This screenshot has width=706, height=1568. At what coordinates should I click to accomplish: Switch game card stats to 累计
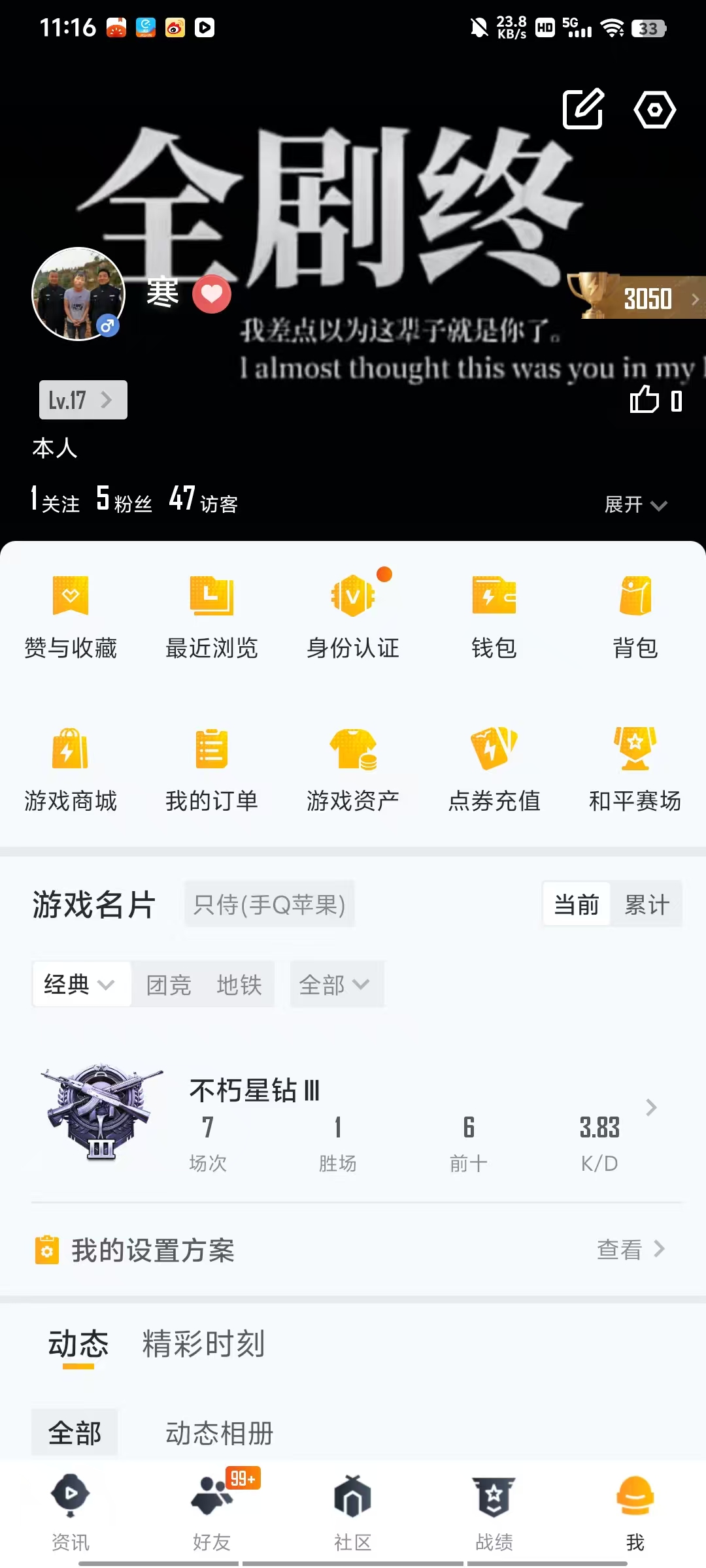[646, 904]
